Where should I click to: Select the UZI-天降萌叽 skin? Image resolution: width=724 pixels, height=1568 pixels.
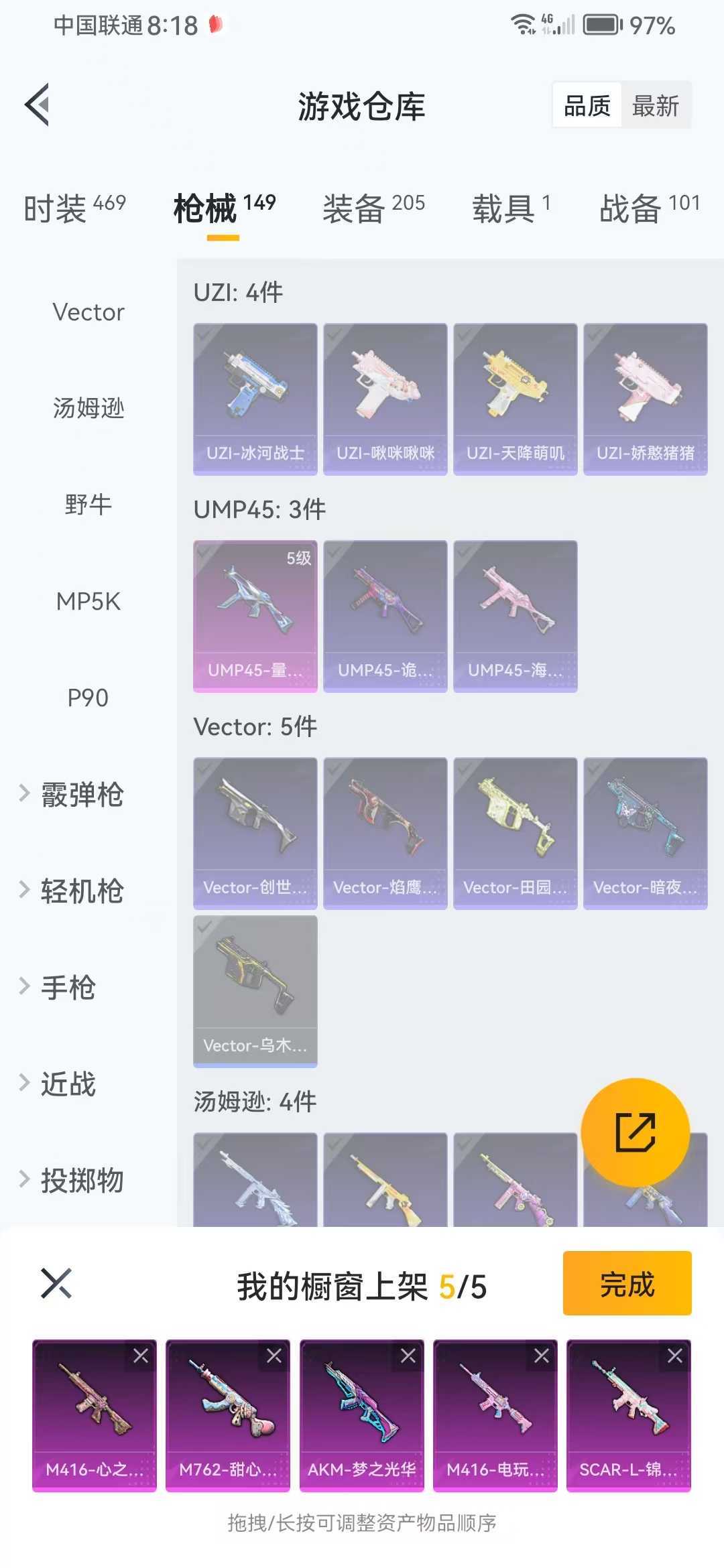click(516, 399)
